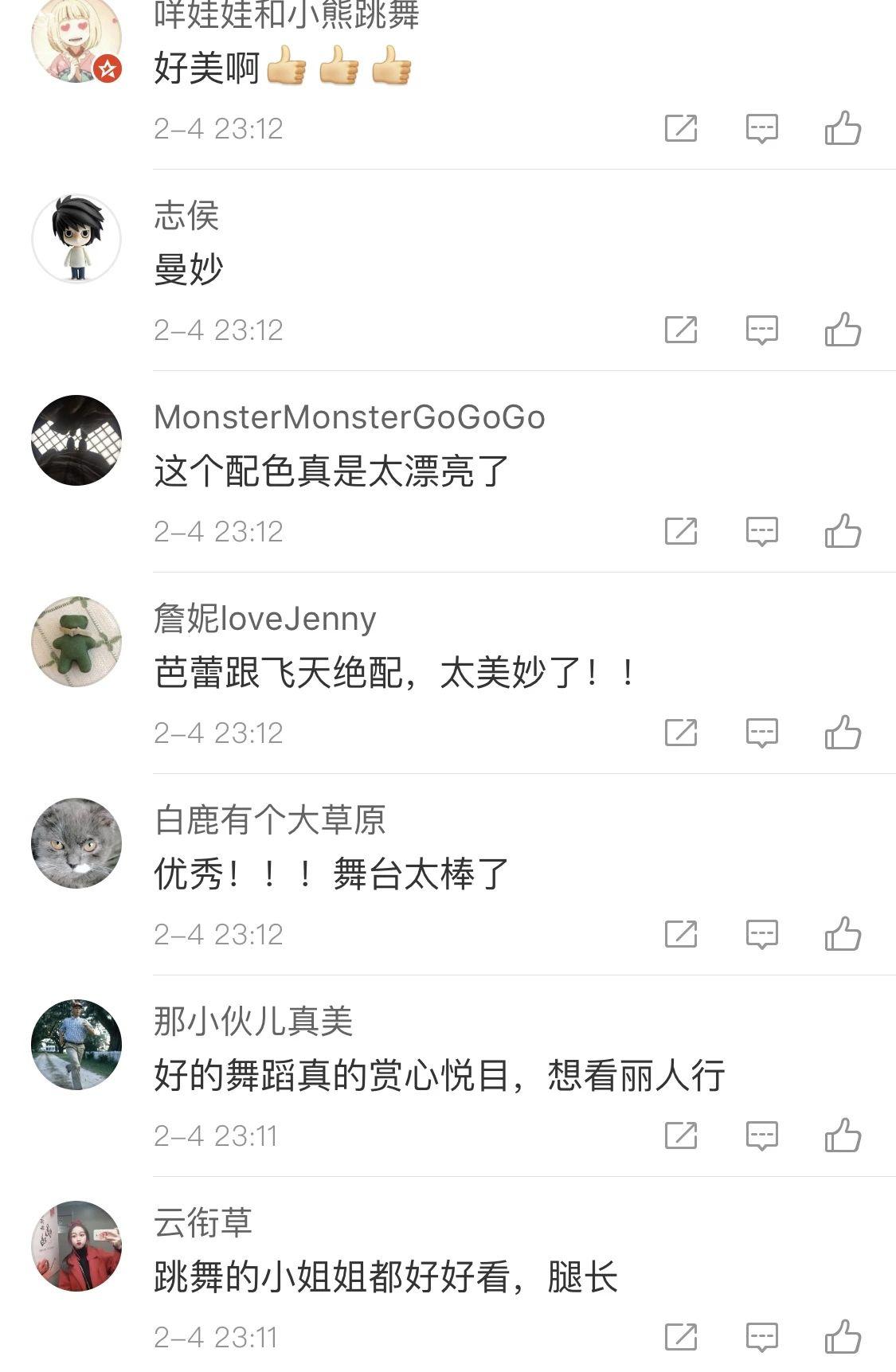Like 詹妮loveJenny's comment
Viewport: 896px width, 1372px height.
point(843,732)
